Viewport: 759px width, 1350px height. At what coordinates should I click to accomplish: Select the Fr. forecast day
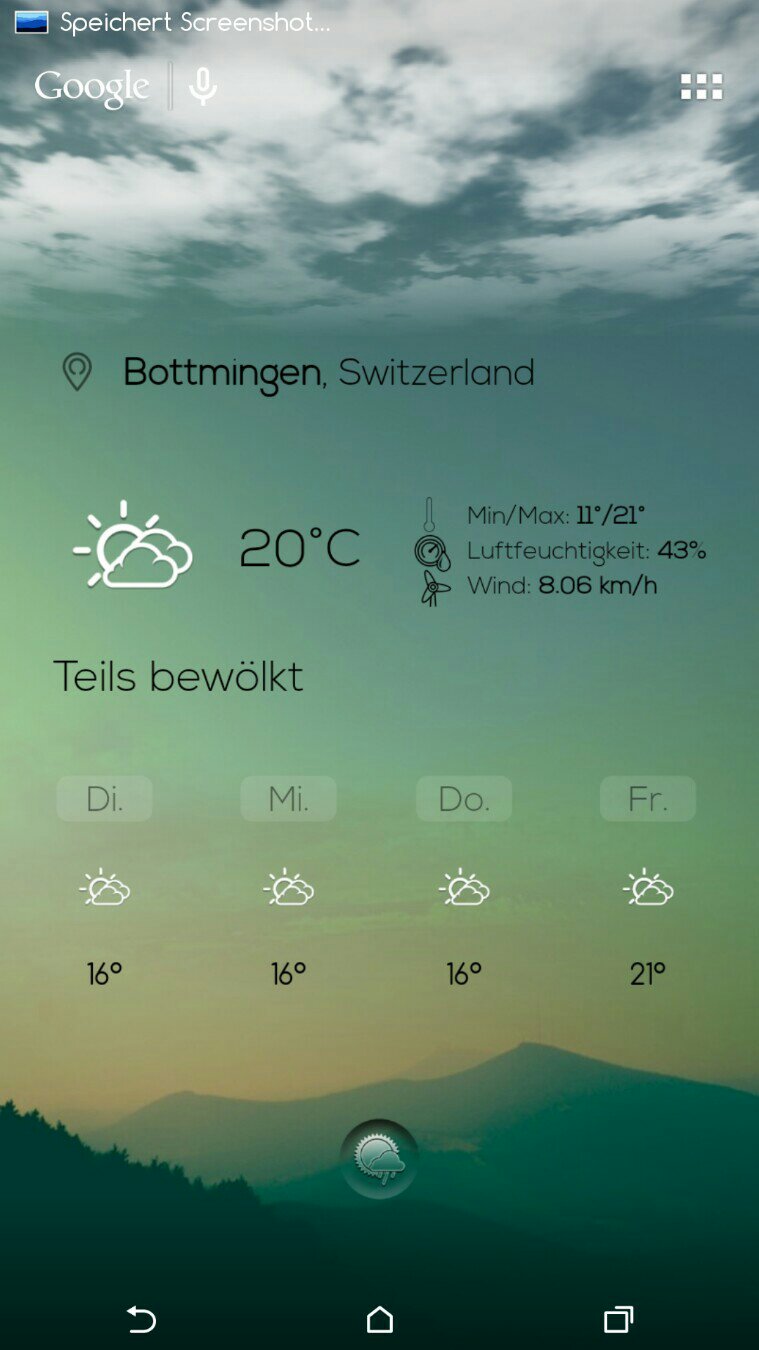click(x=648, y=799)
